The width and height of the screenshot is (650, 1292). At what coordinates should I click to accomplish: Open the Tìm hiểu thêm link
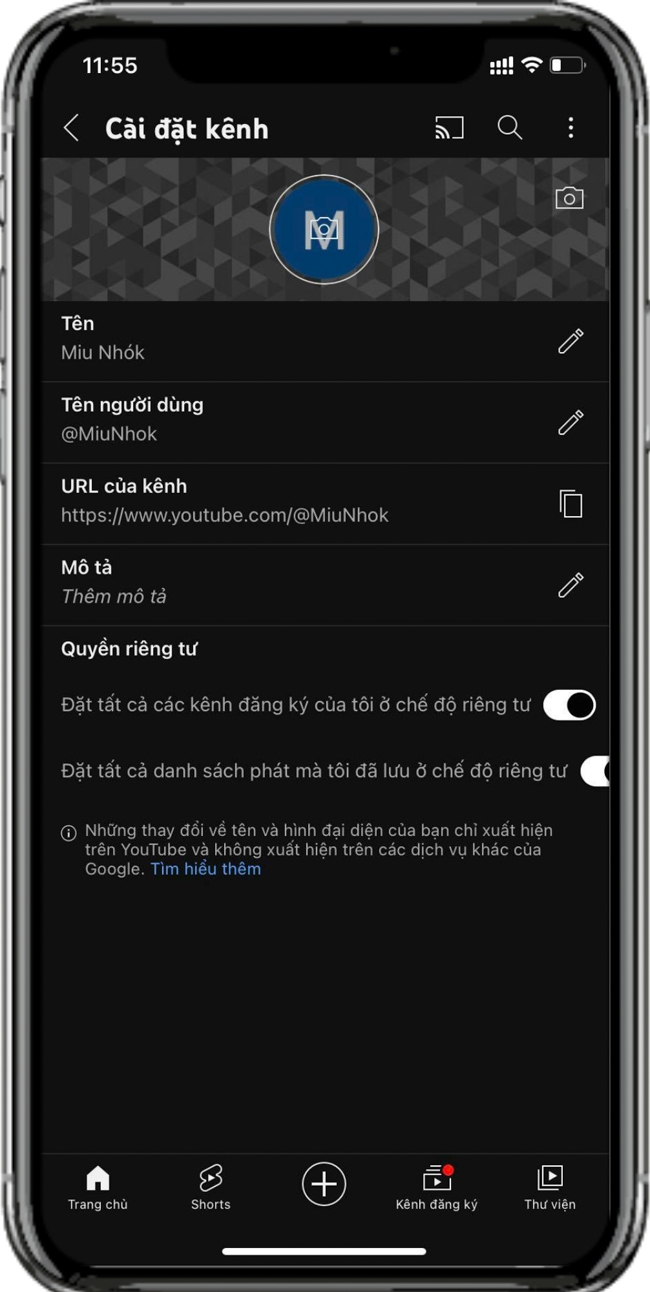[x=206, y=869]
